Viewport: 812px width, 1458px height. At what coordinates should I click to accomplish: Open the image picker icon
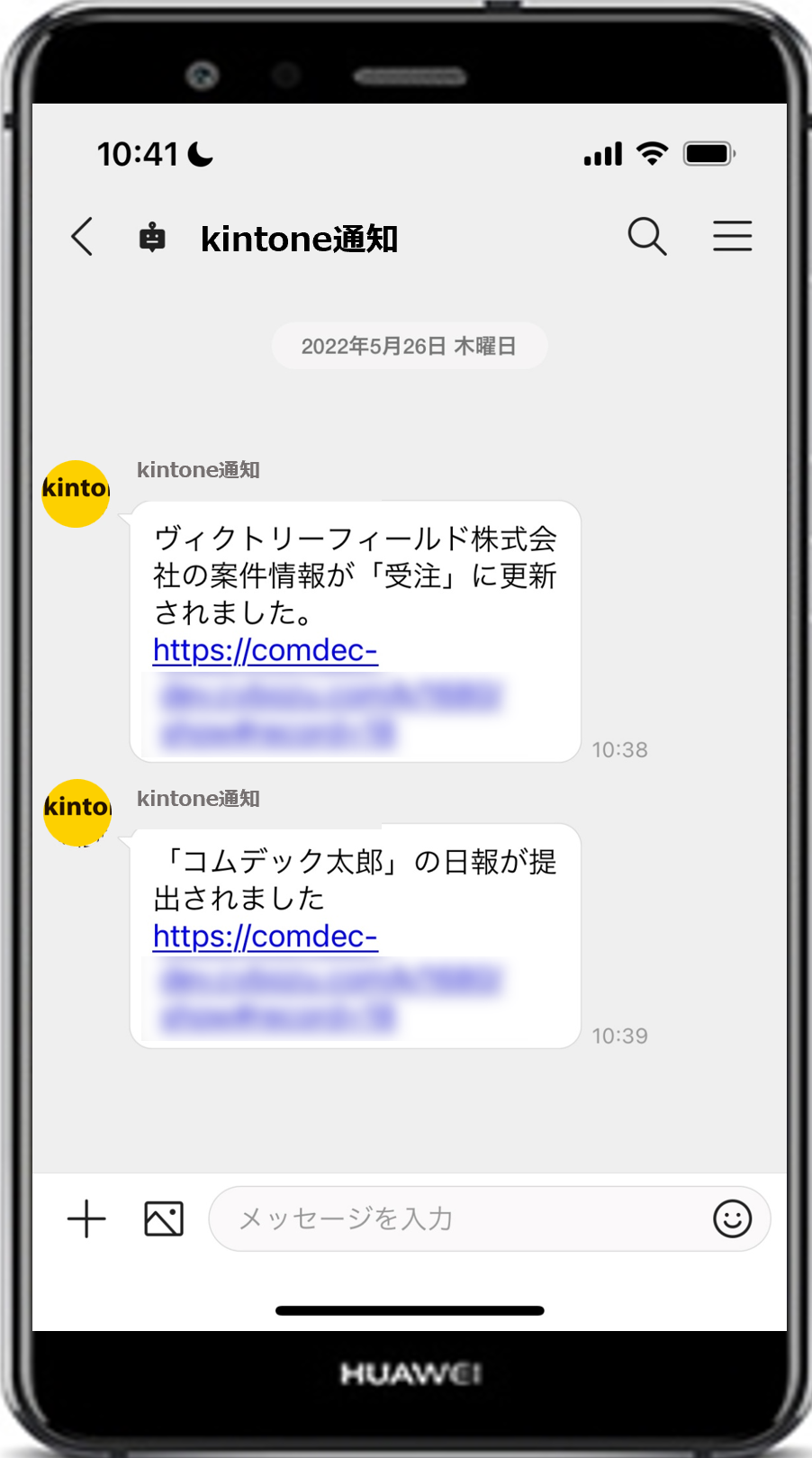(x=164, y=1218)
